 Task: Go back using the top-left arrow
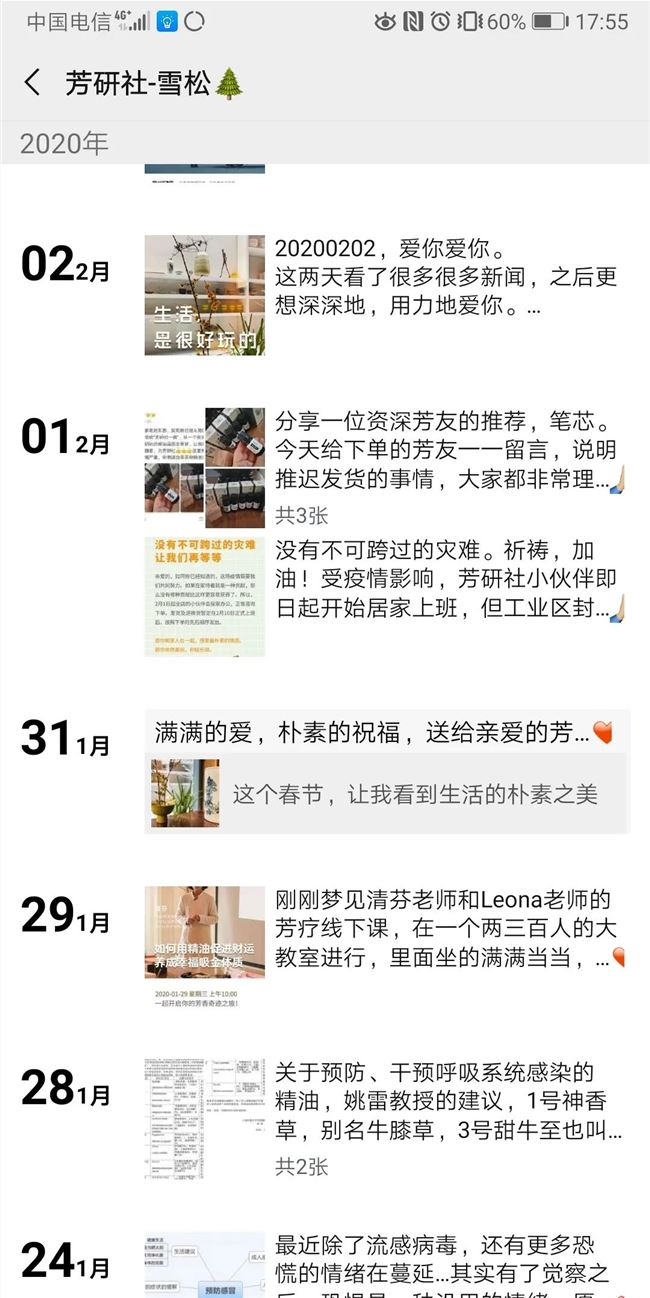tap(32, 83)
